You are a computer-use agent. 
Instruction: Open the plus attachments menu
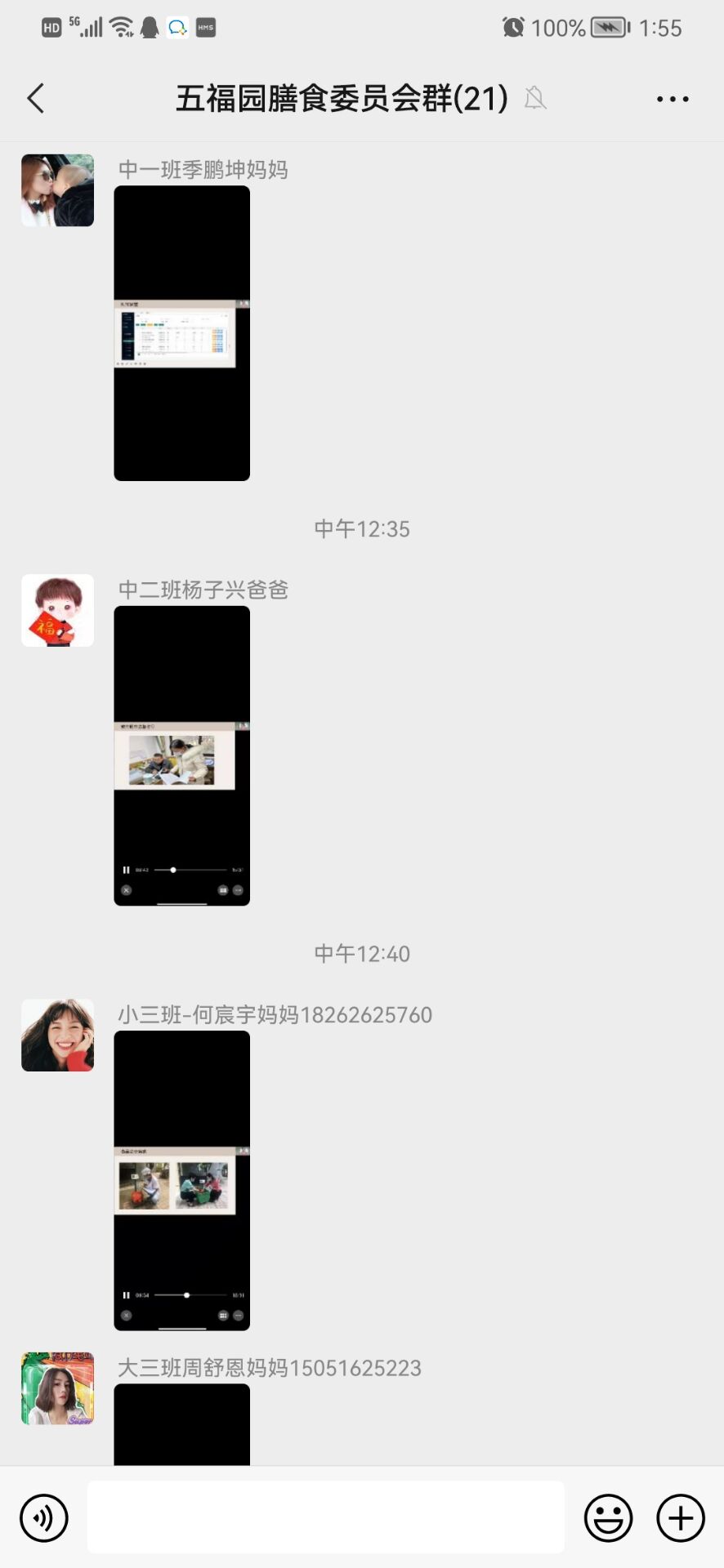coord(680,1518)
